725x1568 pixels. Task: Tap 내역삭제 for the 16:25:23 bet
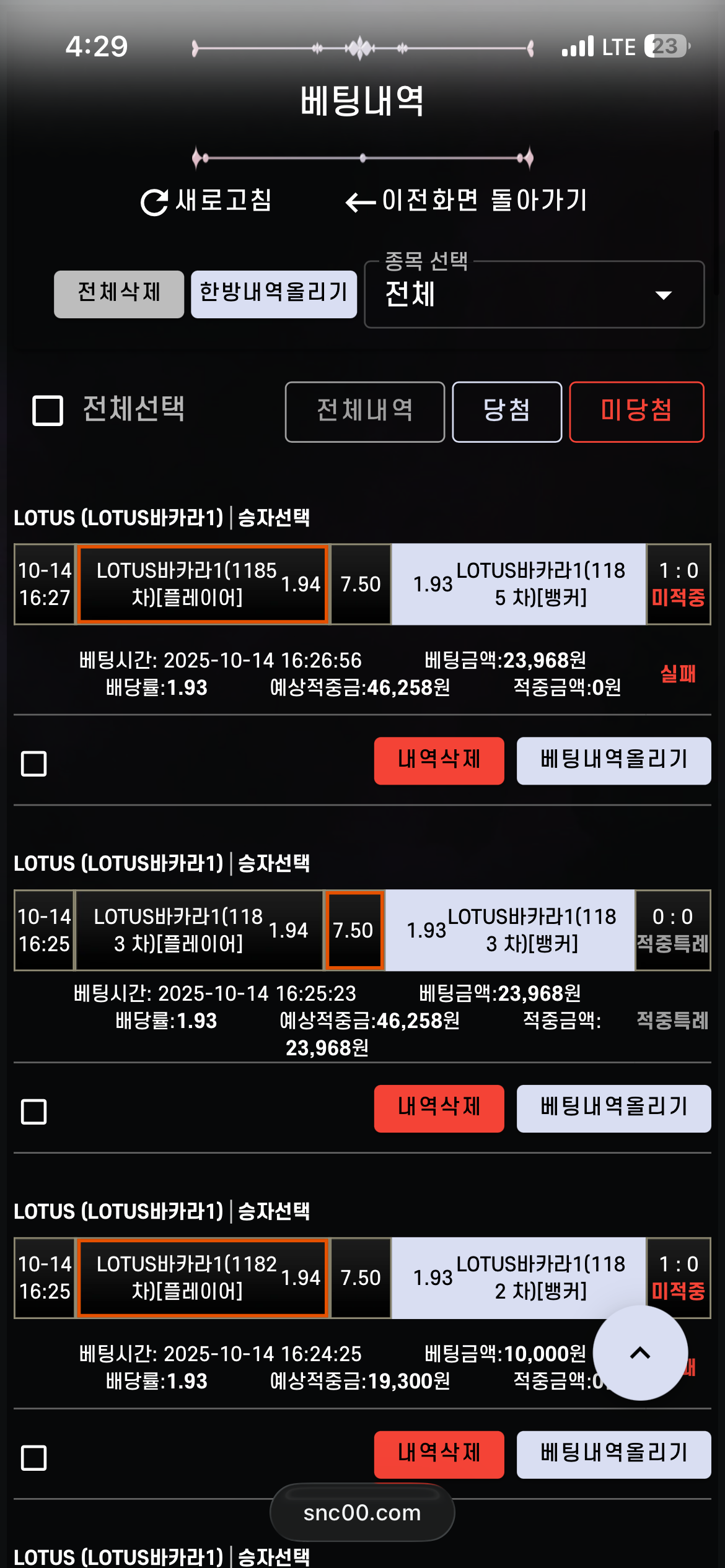coord(439,1108)
